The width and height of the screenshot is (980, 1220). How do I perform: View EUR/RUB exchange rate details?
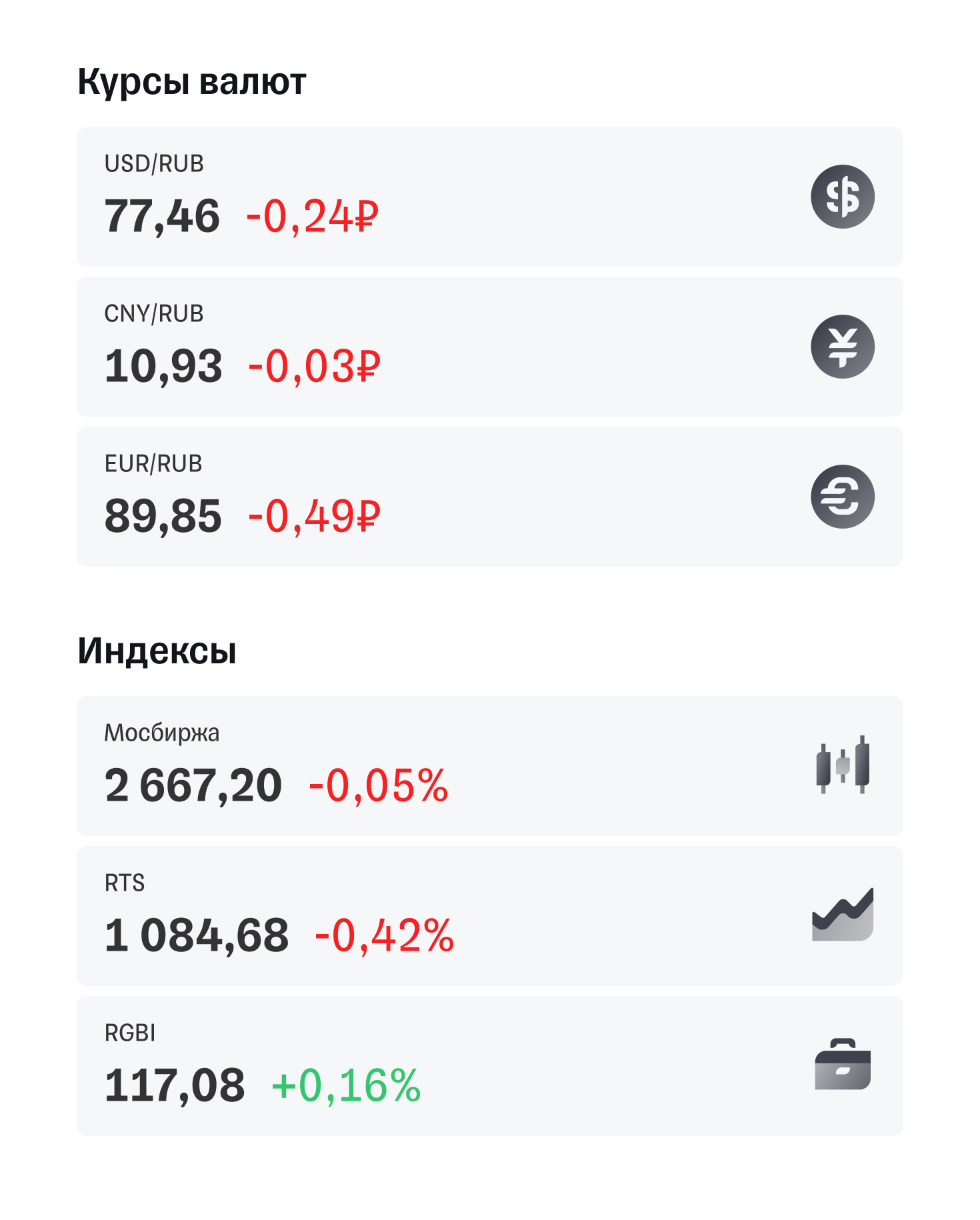489,497
